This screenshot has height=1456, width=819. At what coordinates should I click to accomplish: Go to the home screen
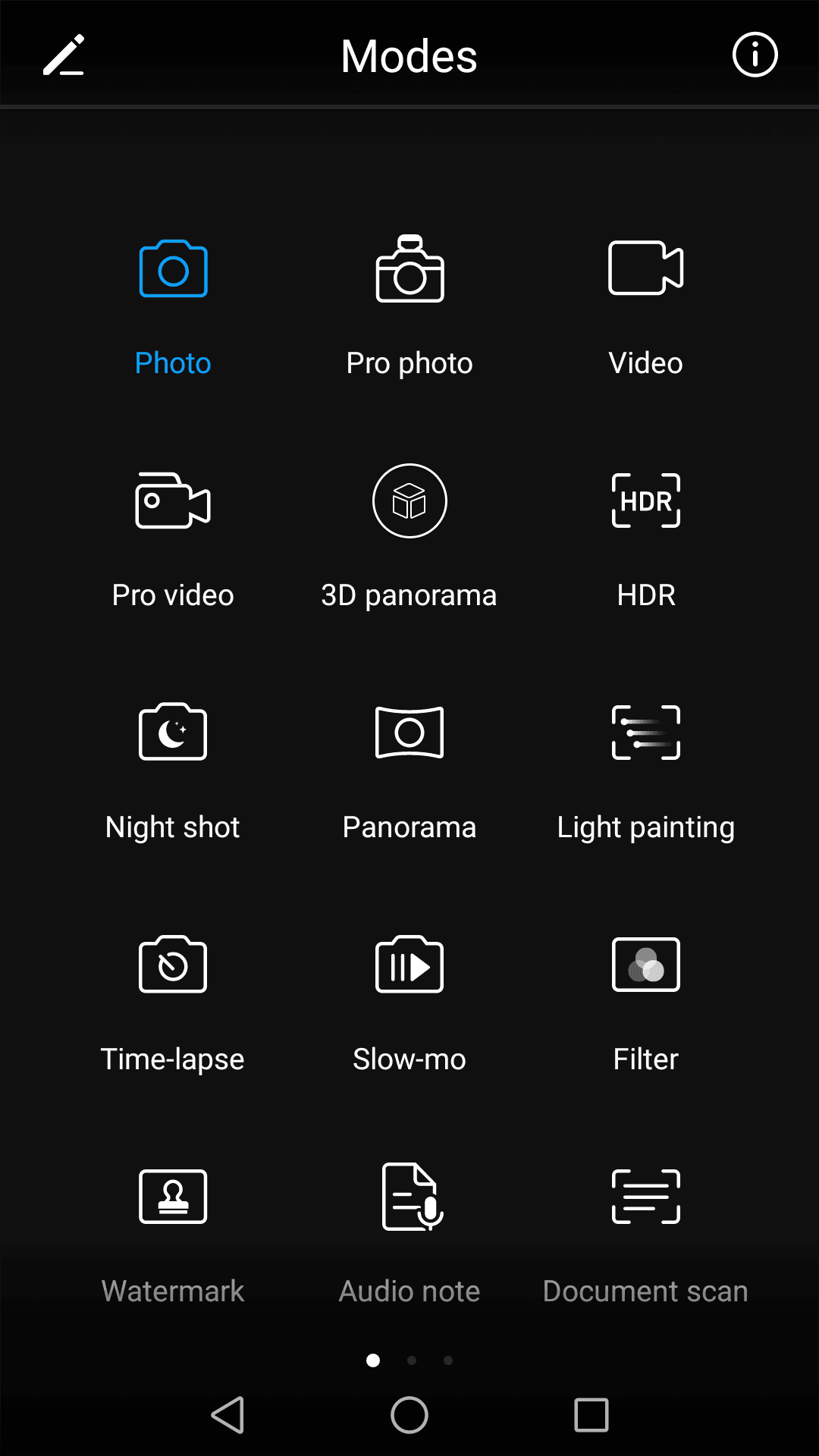click(x=409, y=1415)
